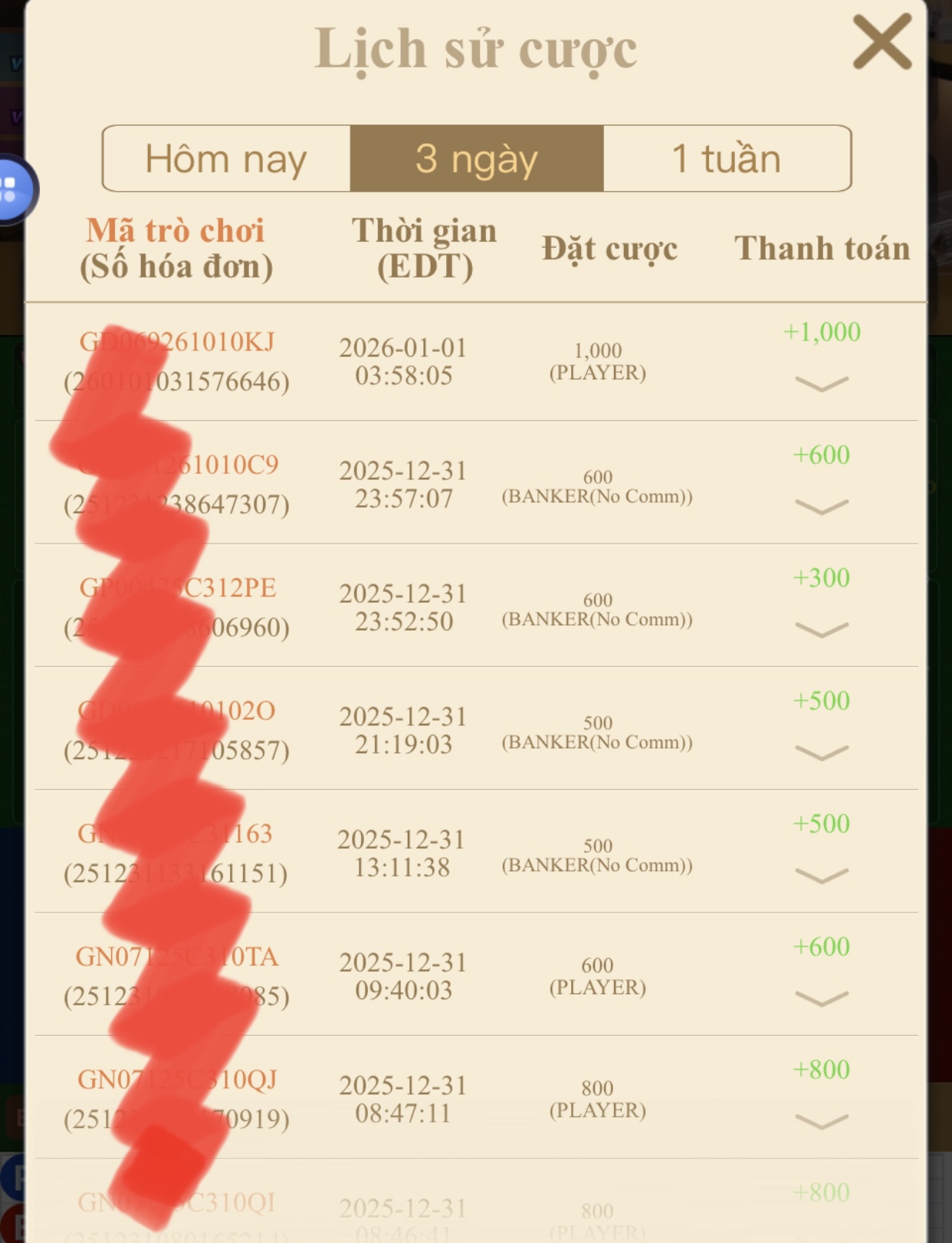Viewport: 952px width, 1243px height.
Task: Expand details of the 23:57:07 bet
Action: pos(822,507)
